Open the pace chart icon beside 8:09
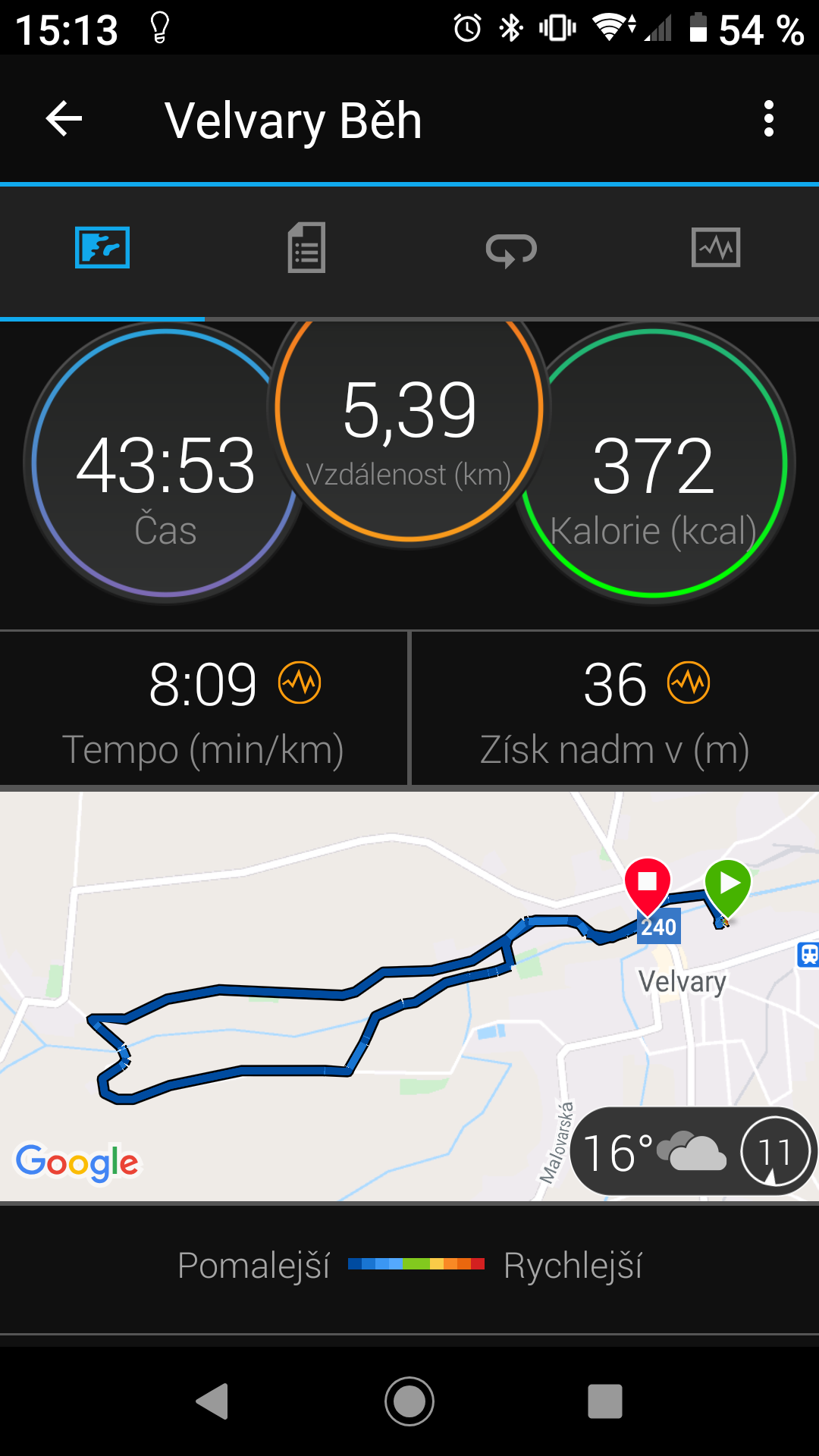 click(x=300, y=682)
